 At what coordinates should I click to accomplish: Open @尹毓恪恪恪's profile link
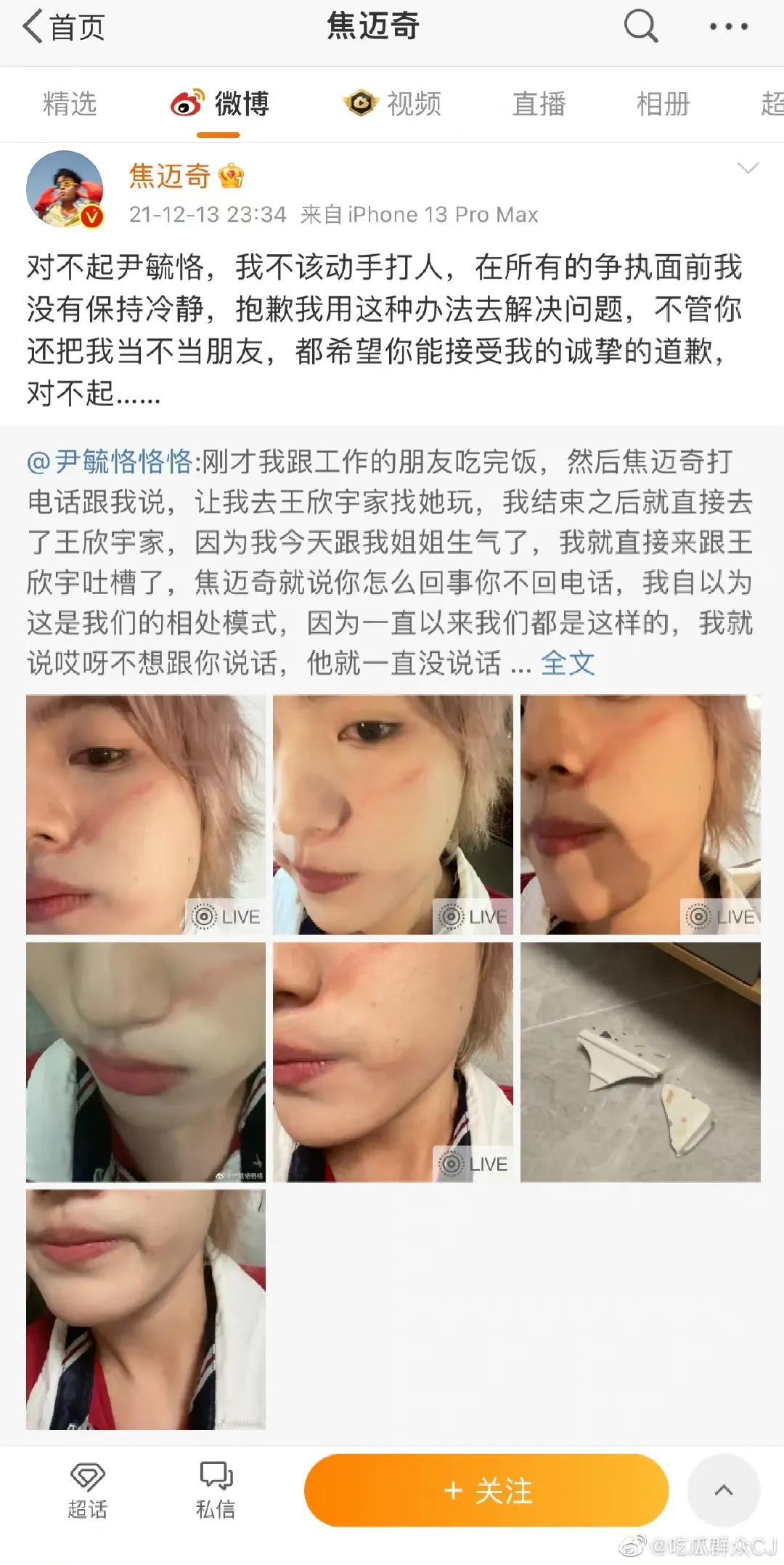110,462
